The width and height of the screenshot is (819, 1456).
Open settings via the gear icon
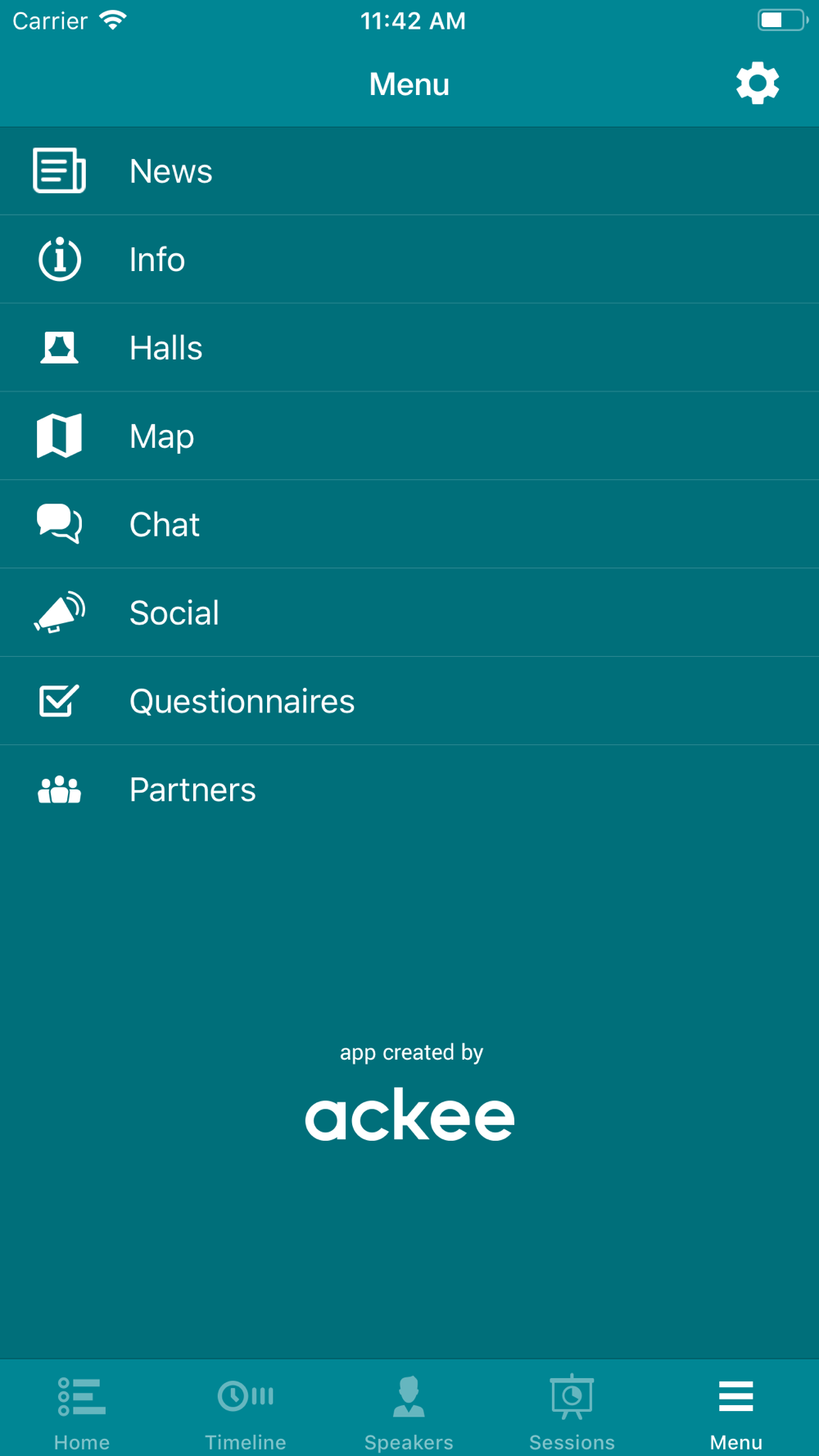[757, 84]
